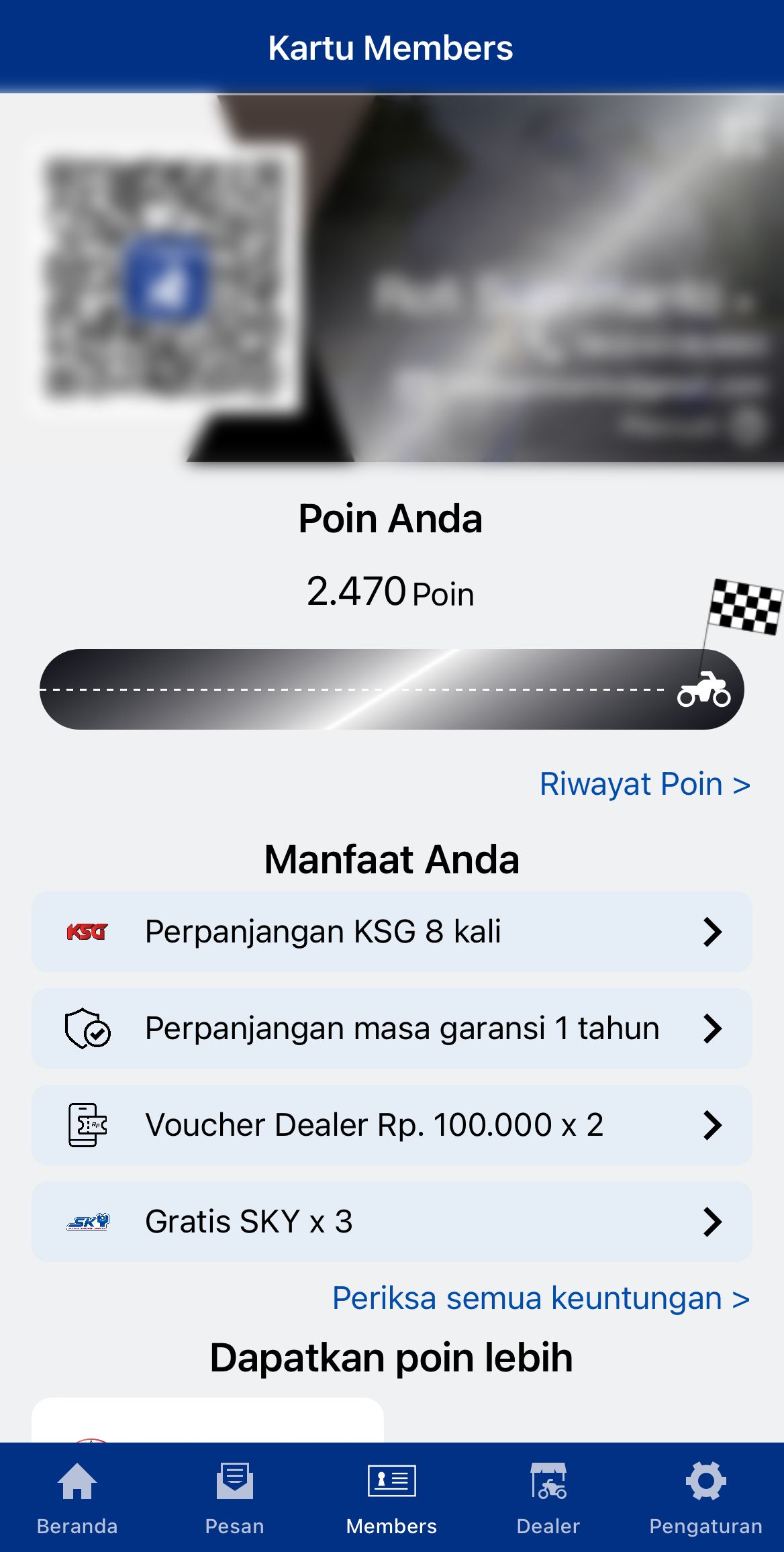The width and height of the screenshot is (784, 1552).
Task: Tap Periksa semua keuntungan link
Action: 540,1298
